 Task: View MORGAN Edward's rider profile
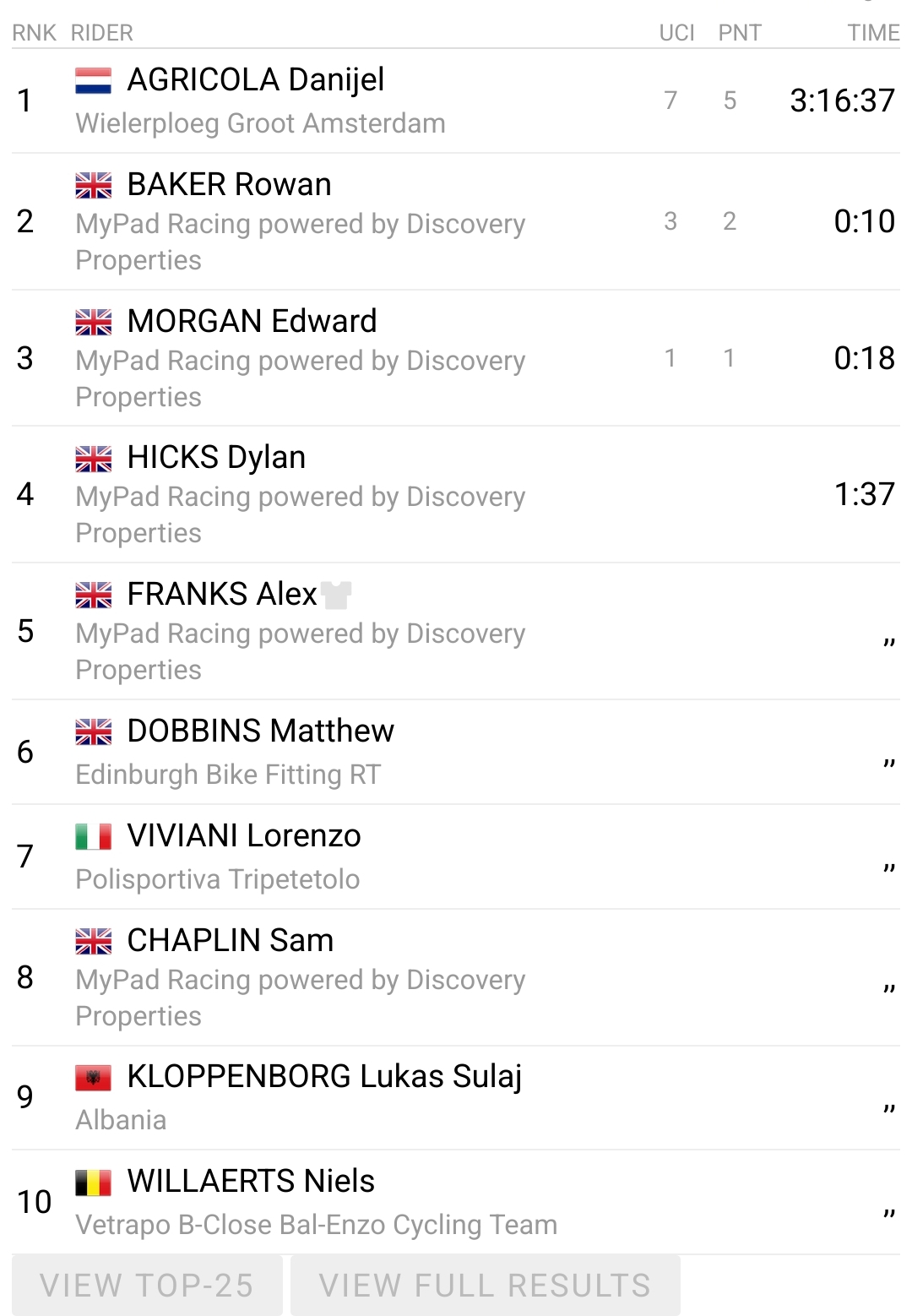point(252,321)
